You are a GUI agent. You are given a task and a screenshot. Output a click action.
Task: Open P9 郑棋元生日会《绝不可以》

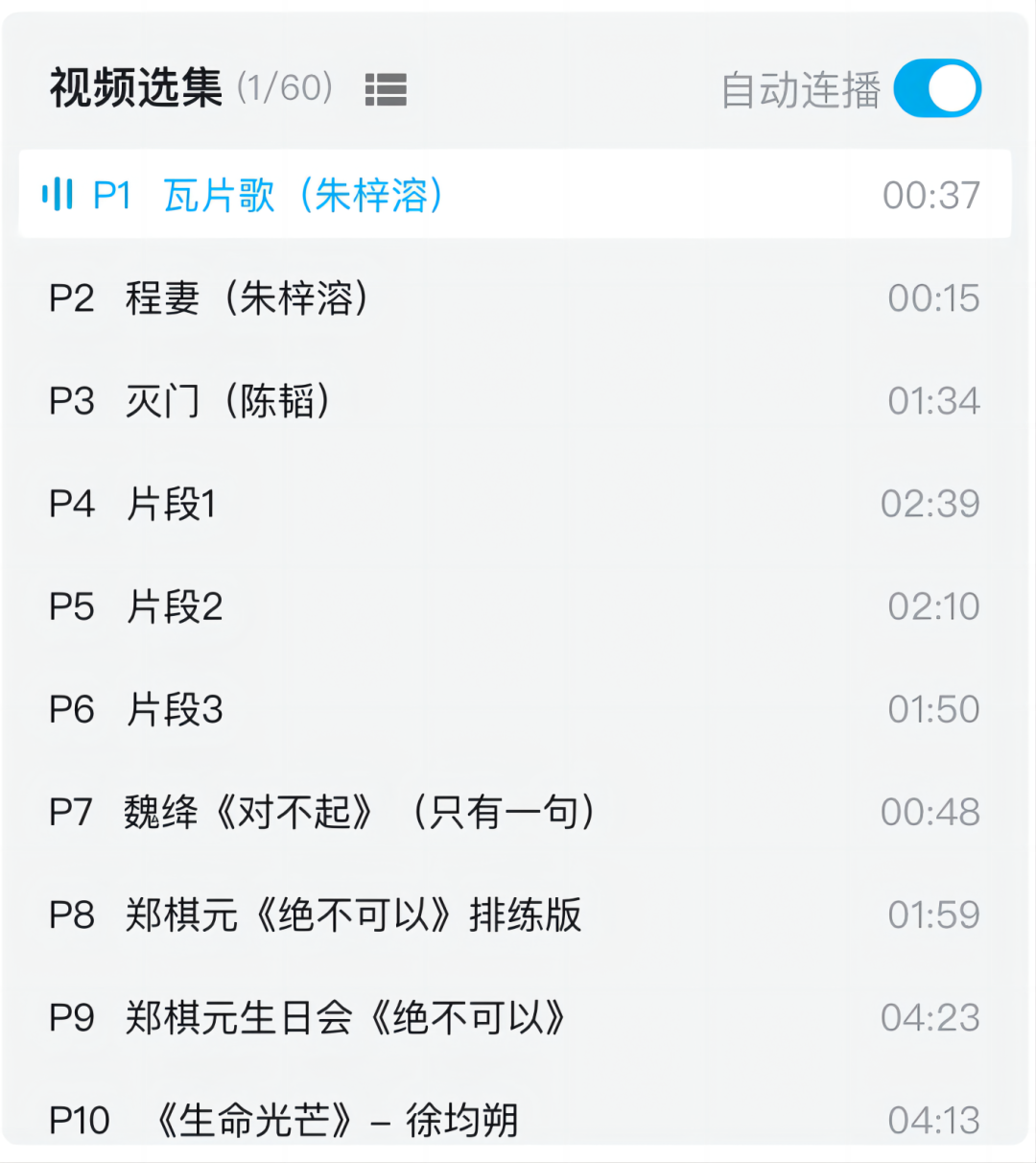tap(345, 1018)
